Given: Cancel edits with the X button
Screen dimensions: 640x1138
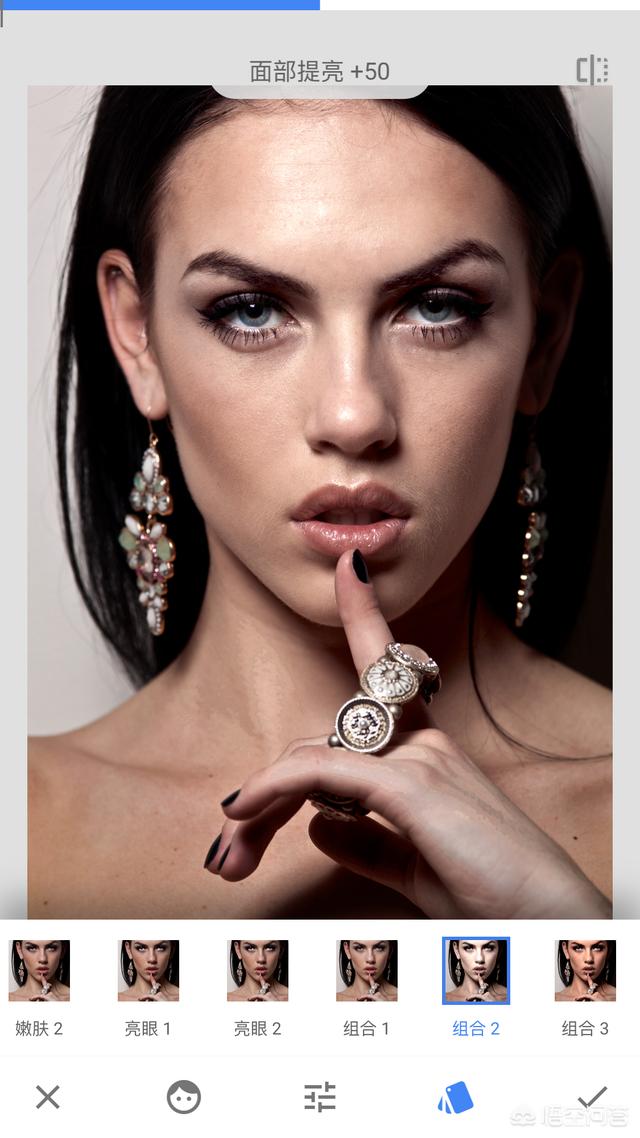Looking at the screenshot, I should click(x=48, y=1097).
